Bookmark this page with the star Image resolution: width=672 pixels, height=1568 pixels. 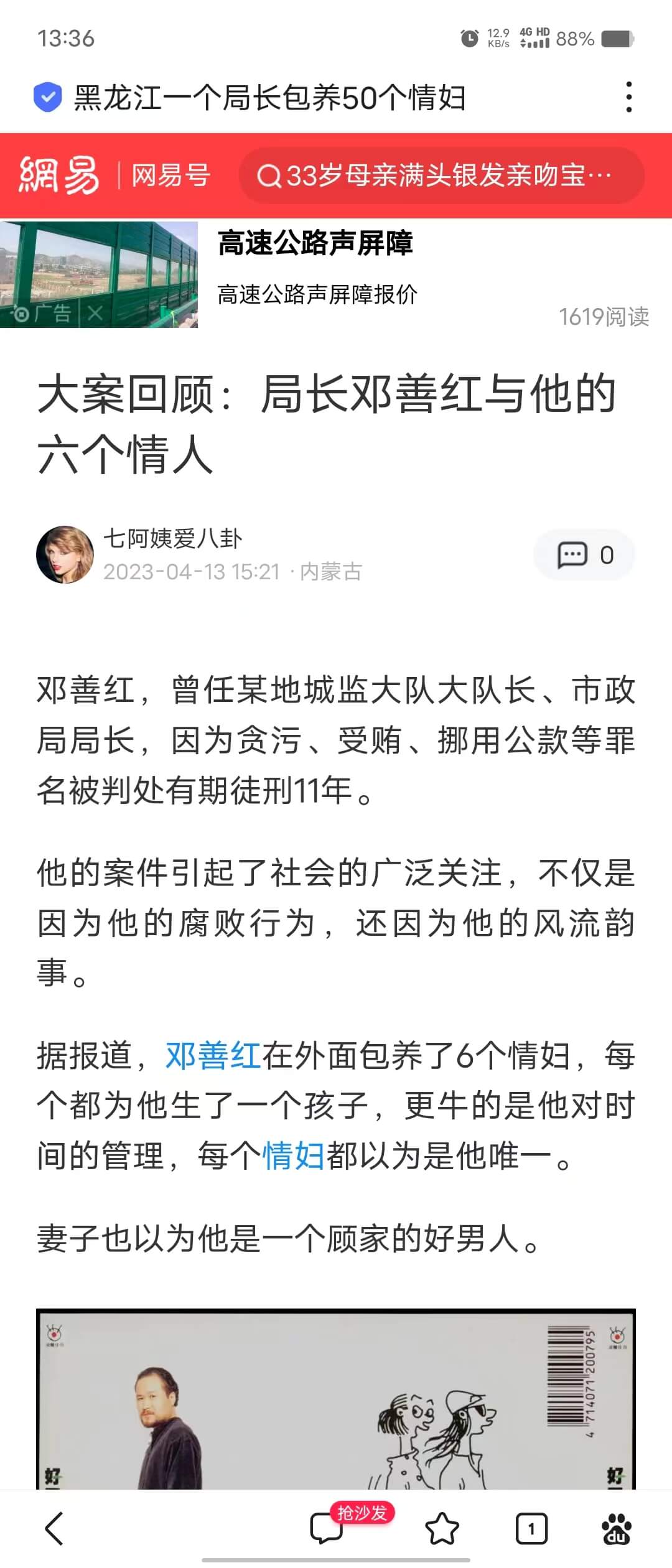tap(442, 1529)
